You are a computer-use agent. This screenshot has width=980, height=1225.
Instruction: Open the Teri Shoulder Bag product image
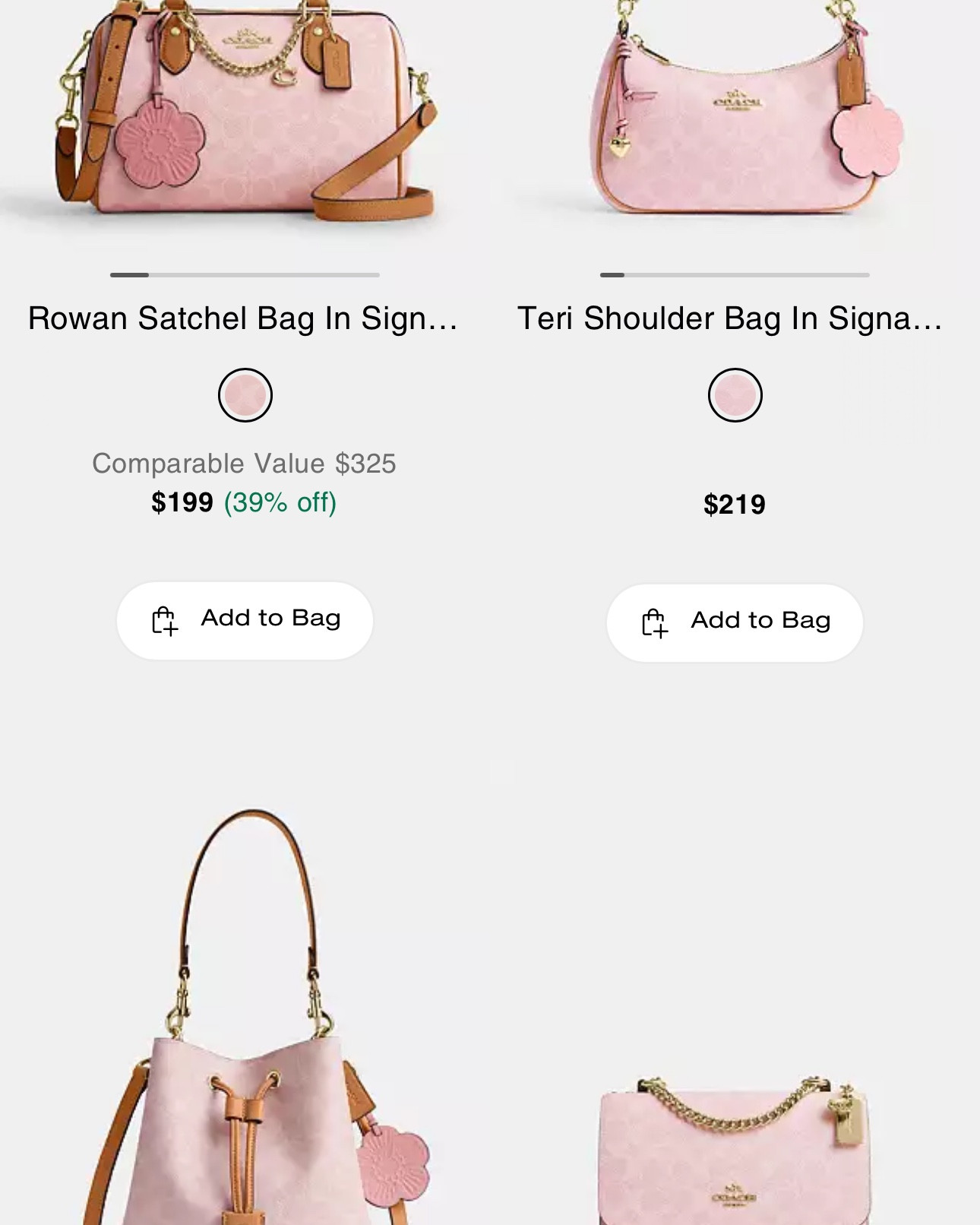point(733,106)
